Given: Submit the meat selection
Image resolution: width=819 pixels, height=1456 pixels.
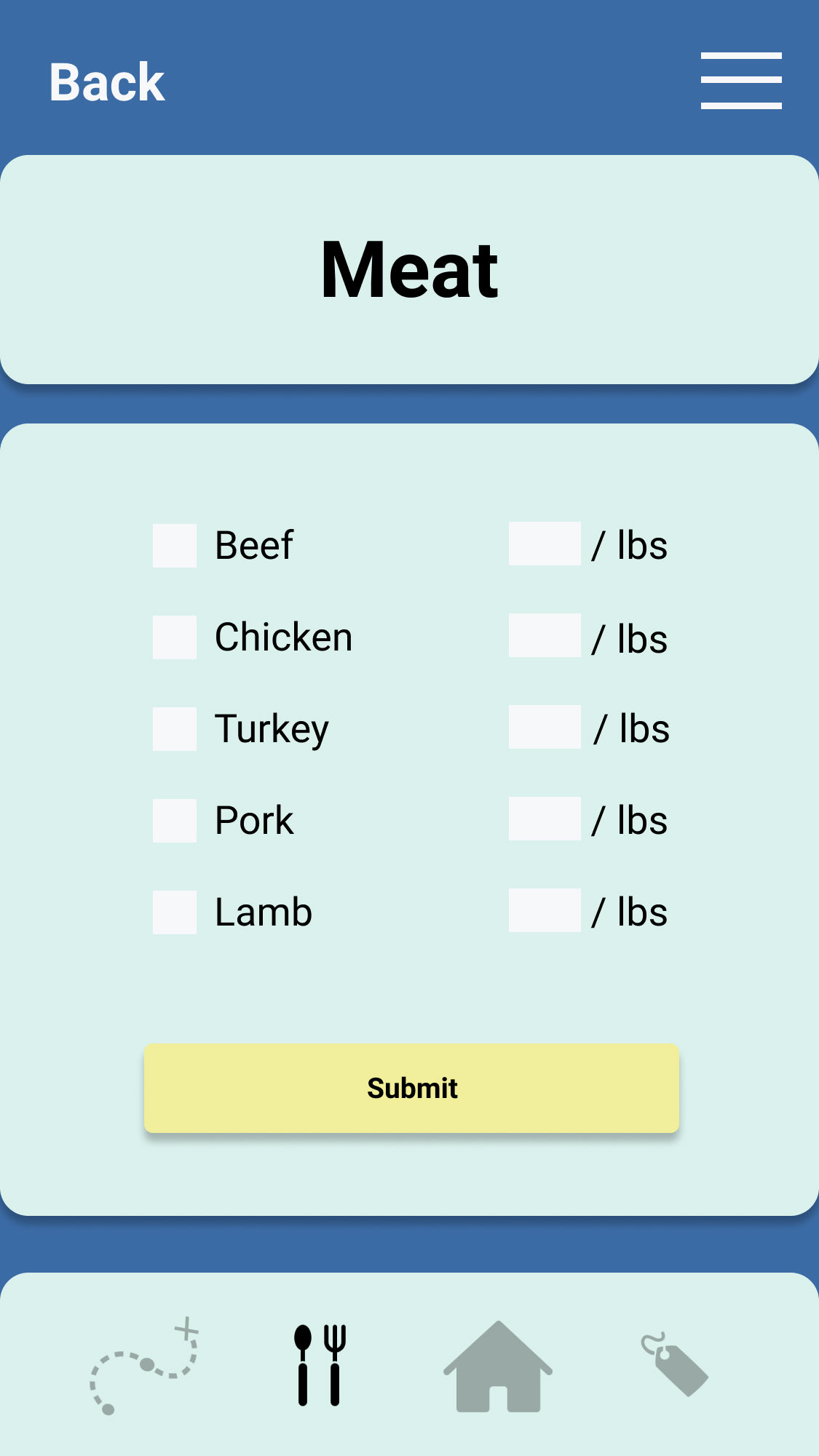Looking at the screenshot, I should tap(411, 1089).
